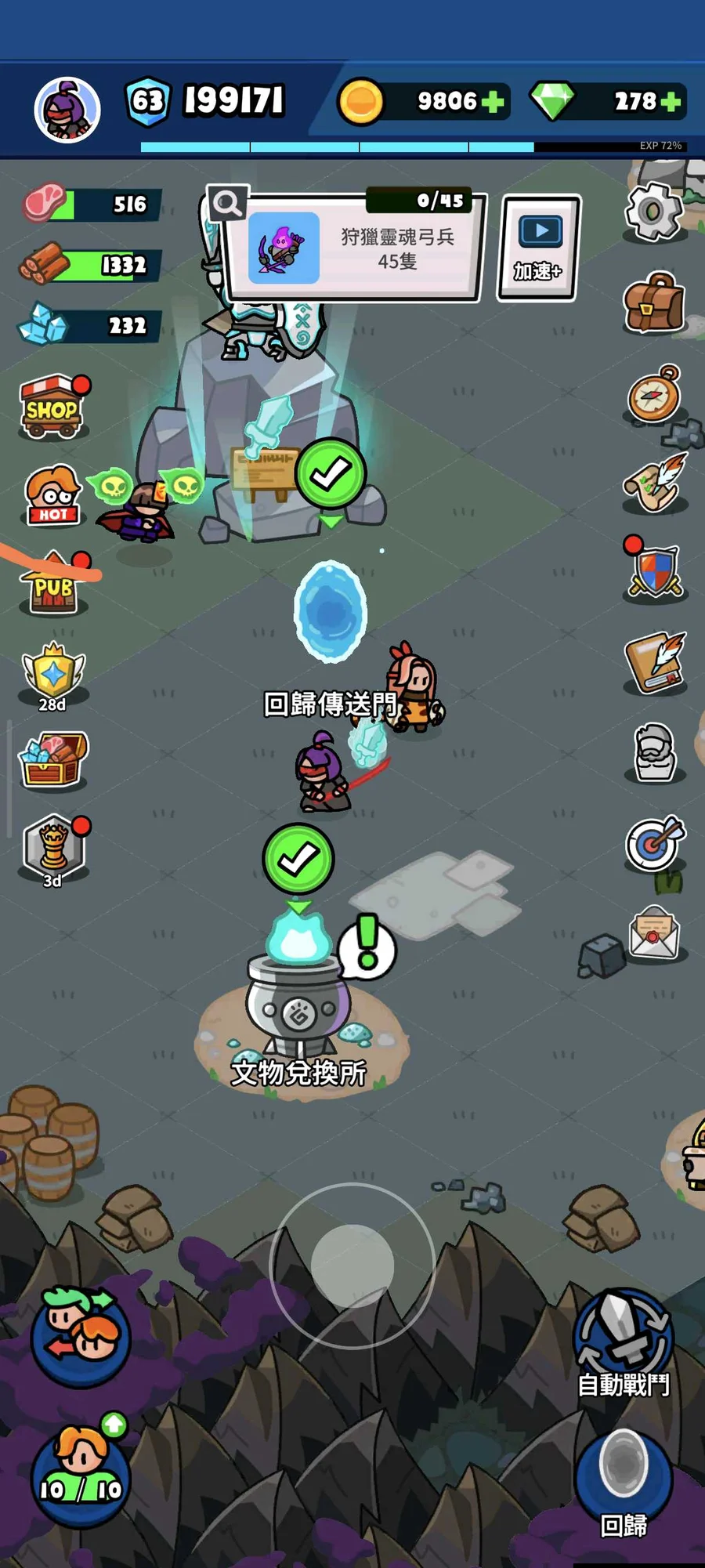Open the shield and swords icon
The height and width of the screenshot is (1568, 705).
click(x=655, y=571)
